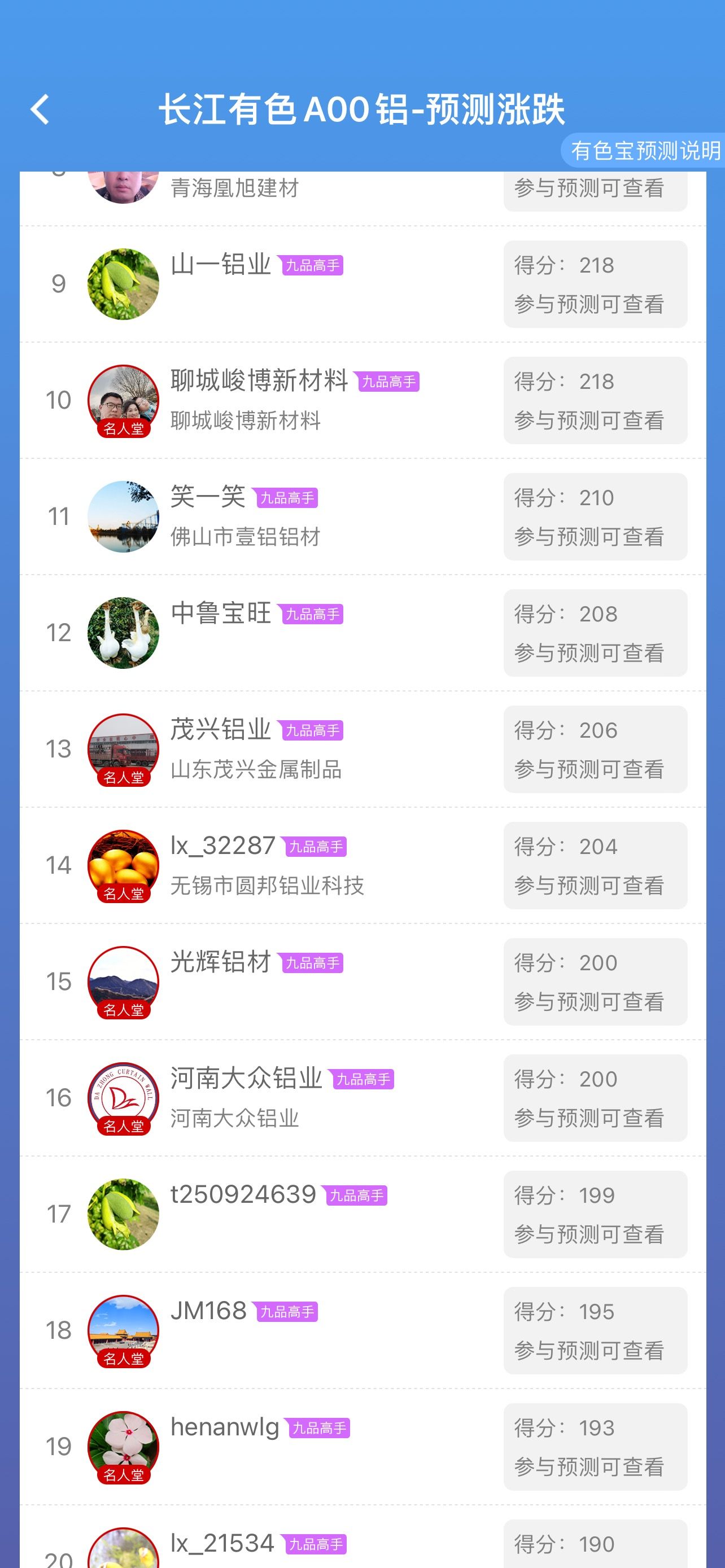Open 河南大众铝业 row

pos(363,1098)
